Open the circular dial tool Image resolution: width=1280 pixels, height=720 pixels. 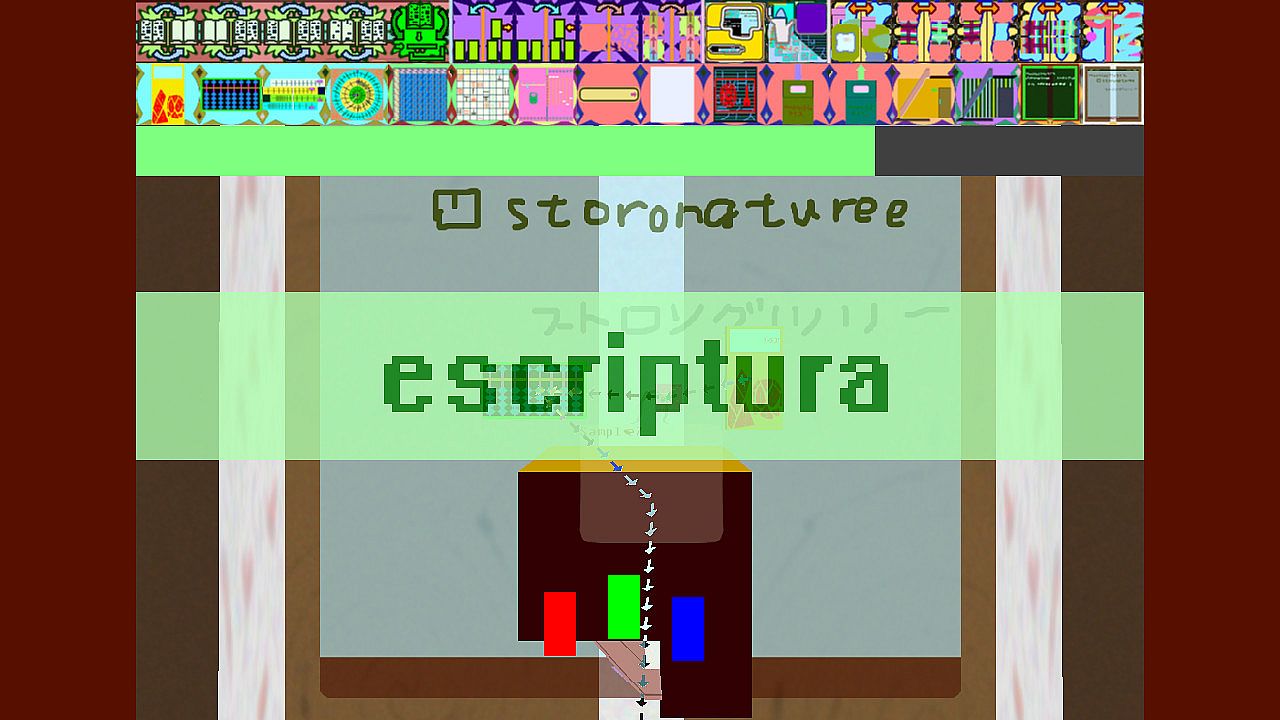click(357, 96)
